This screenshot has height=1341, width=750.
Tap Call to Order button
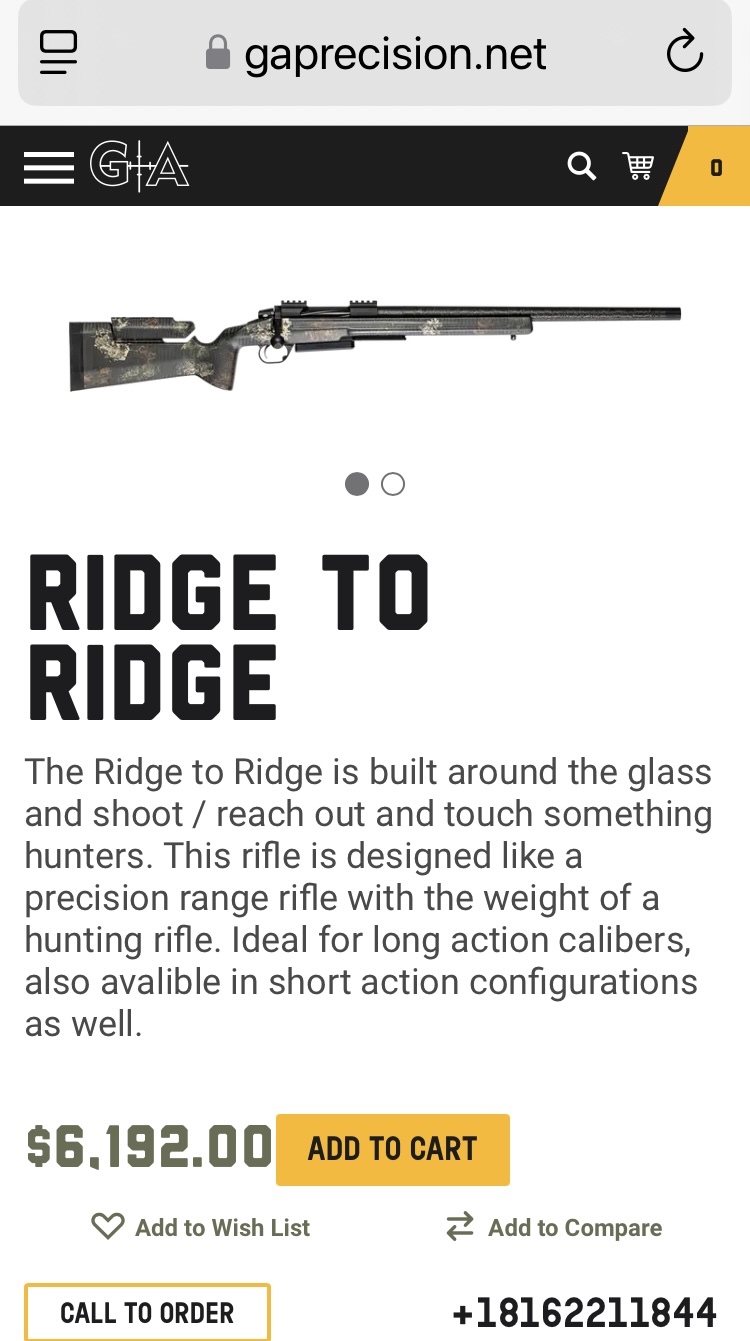147,1312
